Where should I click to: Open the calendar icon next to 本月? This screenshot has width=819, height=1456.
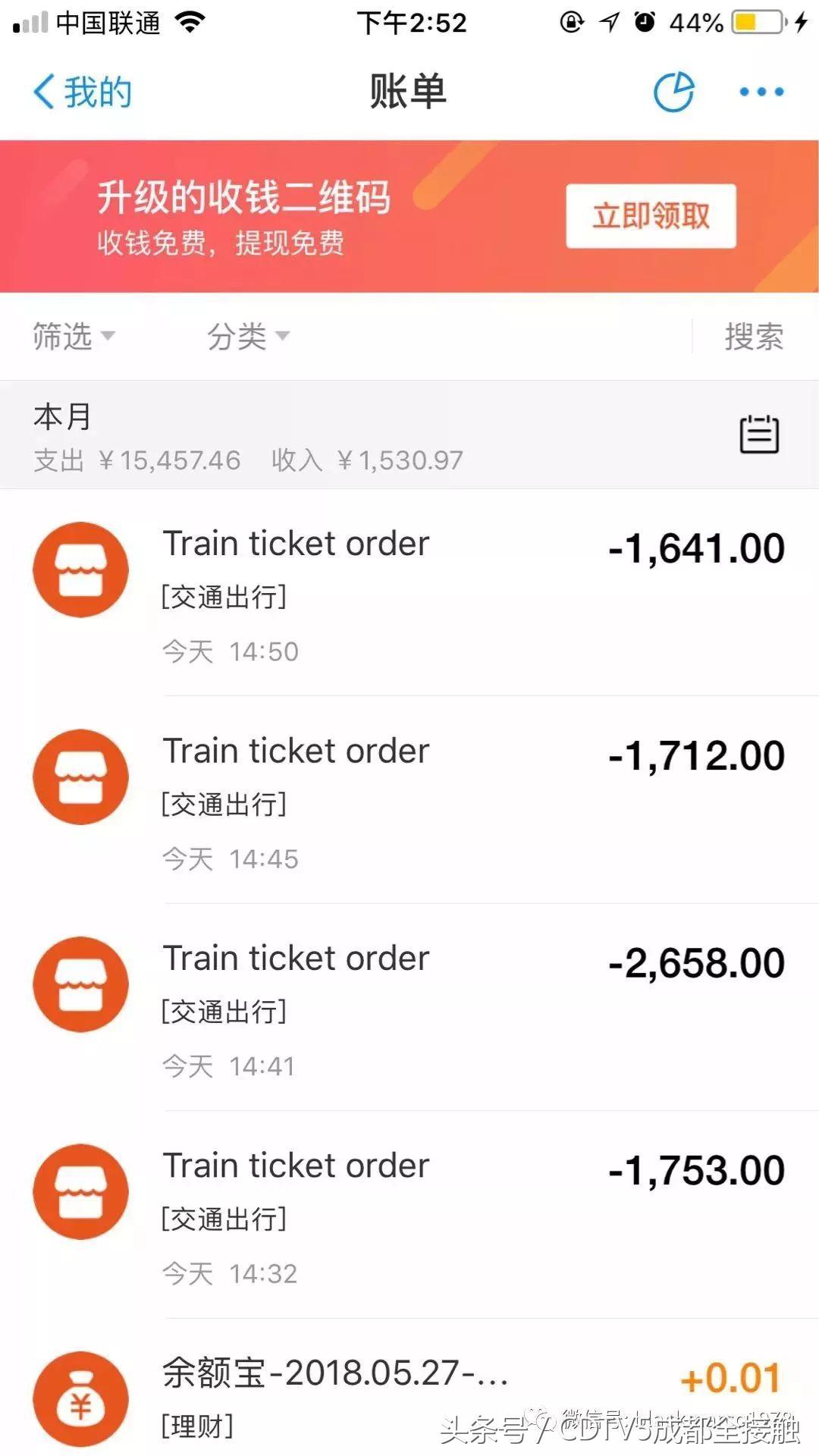tap(758, 434)
